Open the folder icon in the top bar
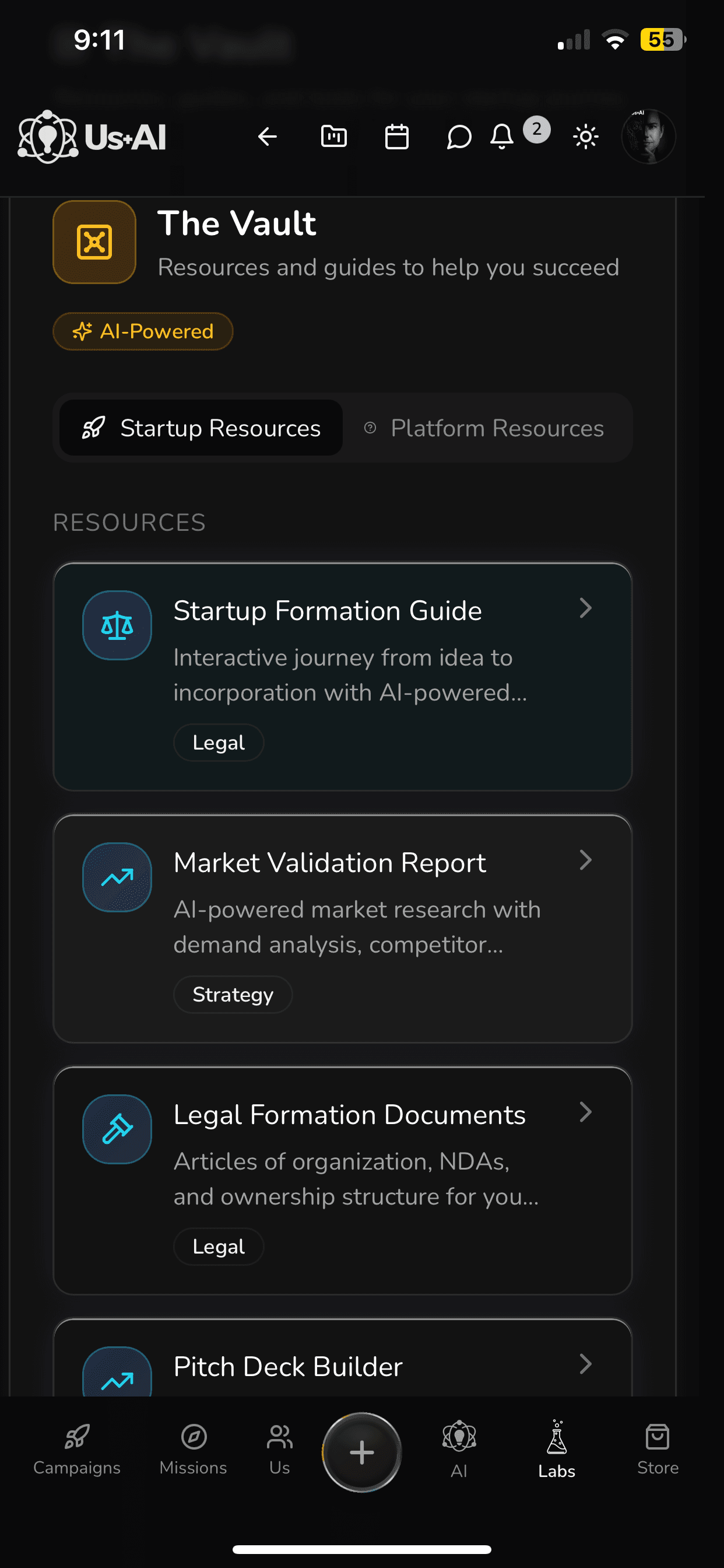The image size is (724, 1568). pyautogui.click(x=333, y=136)
